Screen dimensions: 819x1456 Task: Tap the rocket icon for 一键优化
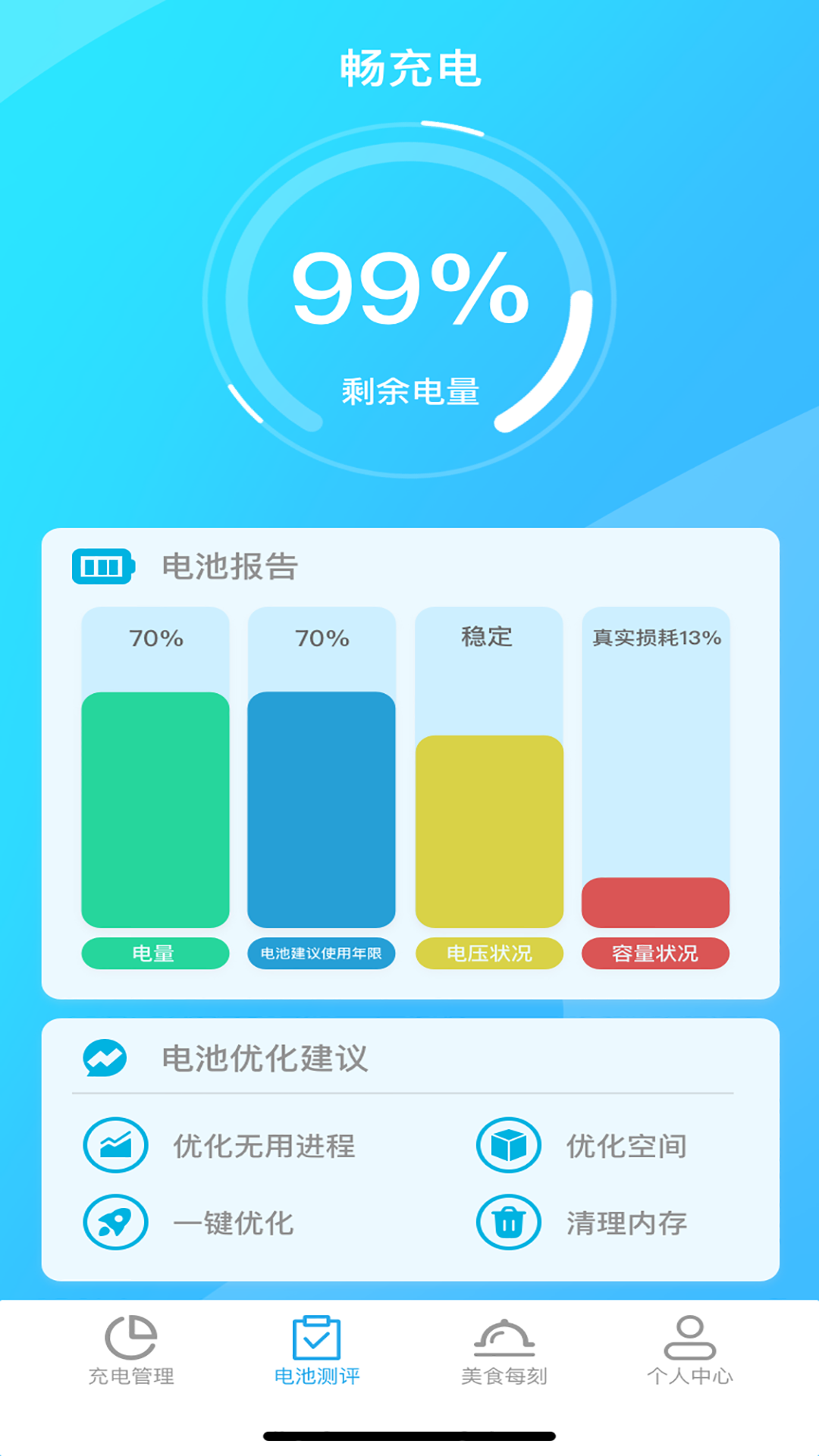tap(115, 1222)
